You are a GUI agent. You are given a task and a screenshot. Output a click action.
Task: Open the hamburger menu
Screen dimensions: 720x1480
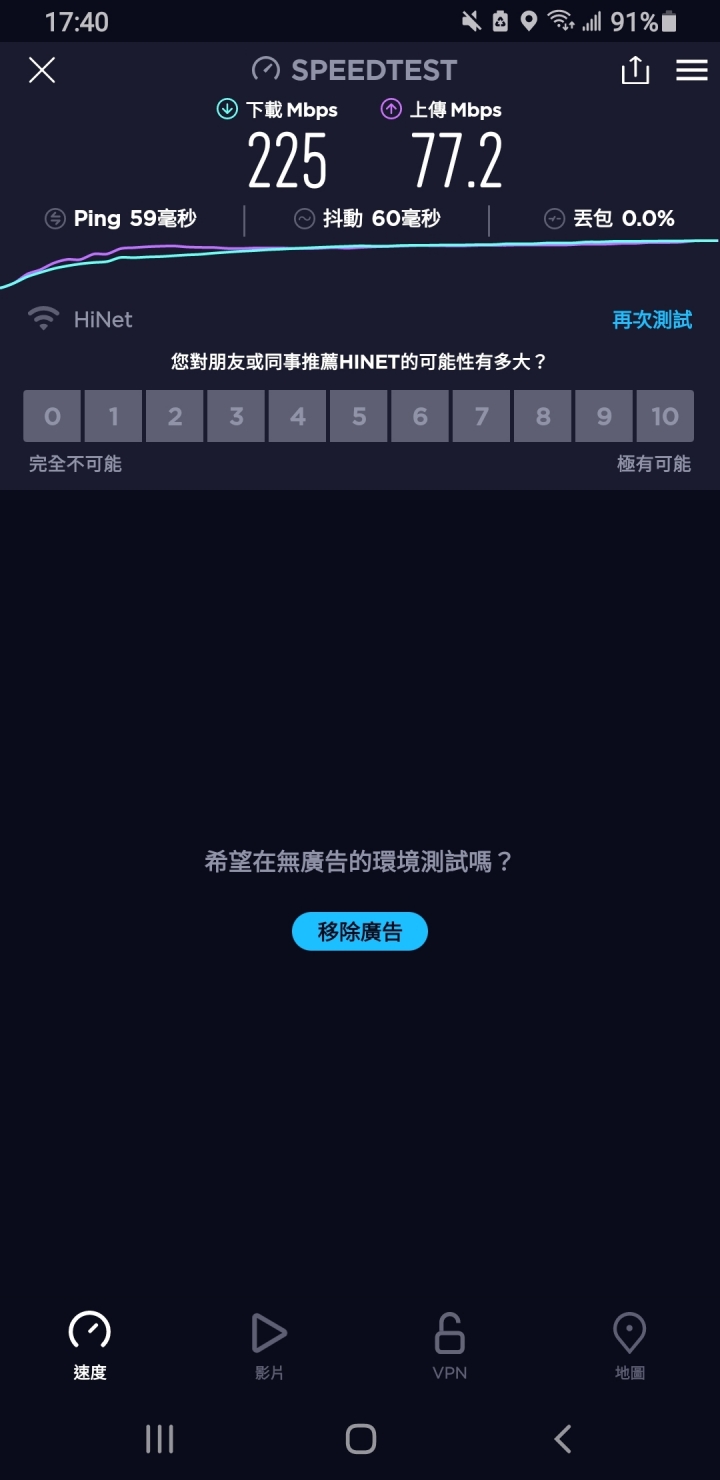692,70
